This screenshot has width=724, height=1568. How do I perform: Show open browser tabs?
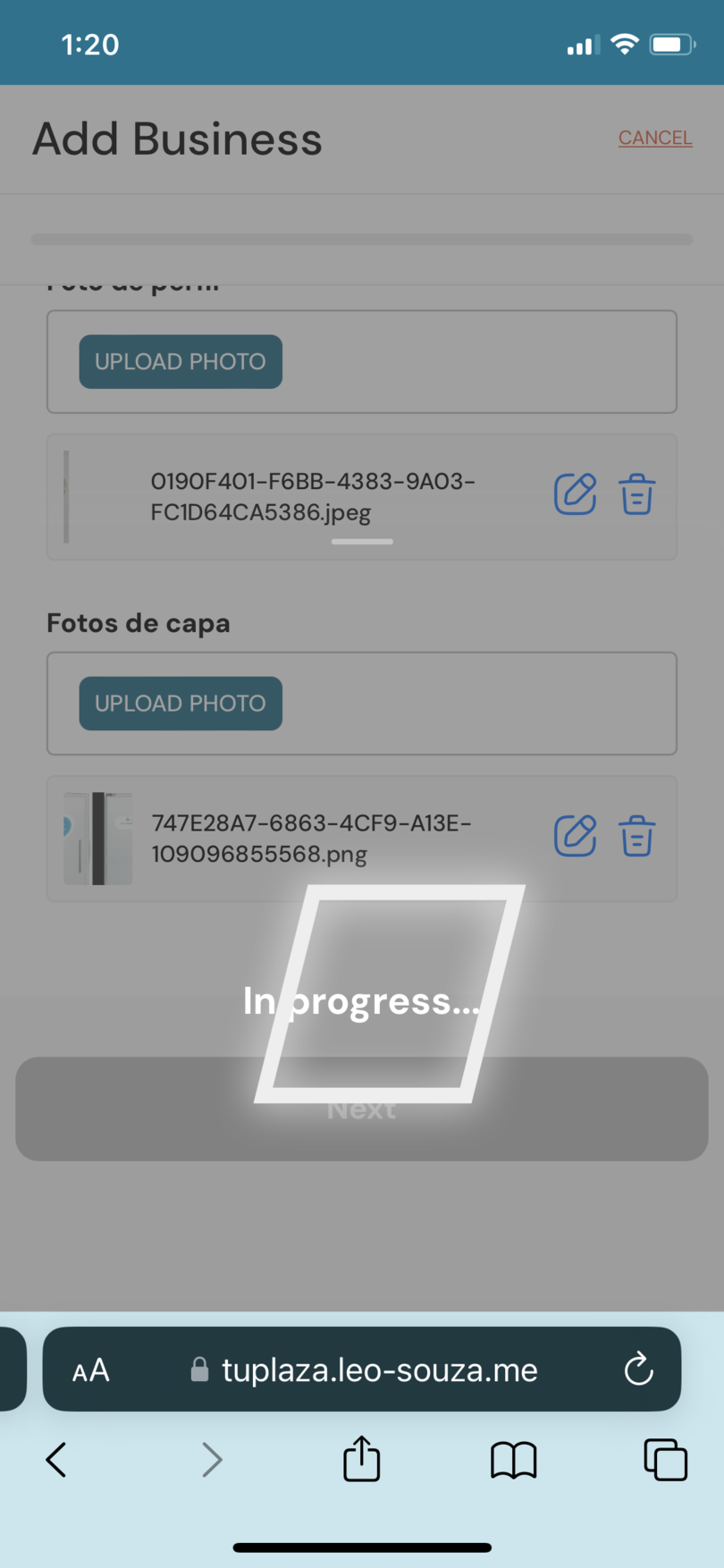665,1460
